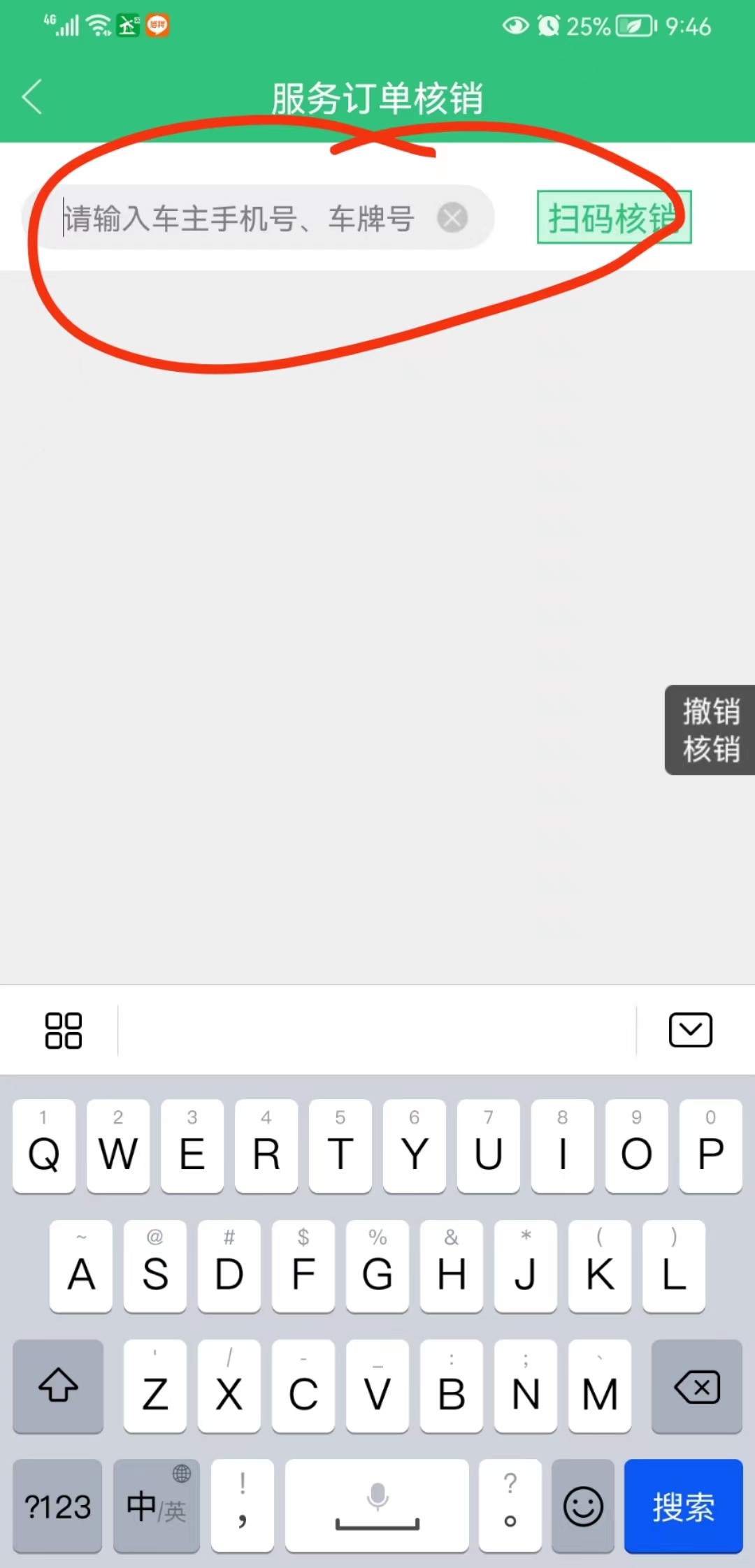Hit the backspace key

coord(696,1387)
